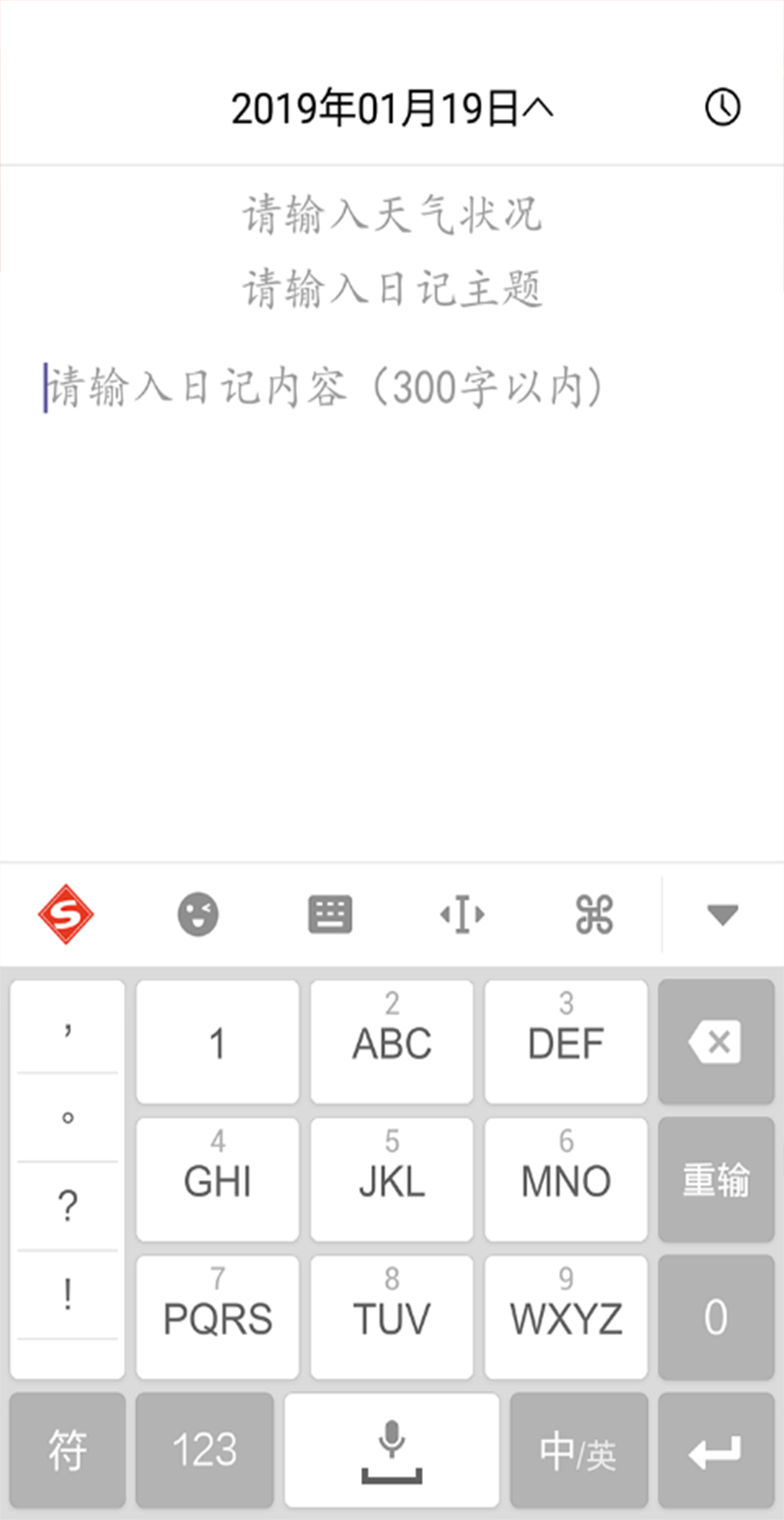This screenshot has height=1520, width=784.
Task: Tap the 重输 re-enter key
Action: [715, 1180]
